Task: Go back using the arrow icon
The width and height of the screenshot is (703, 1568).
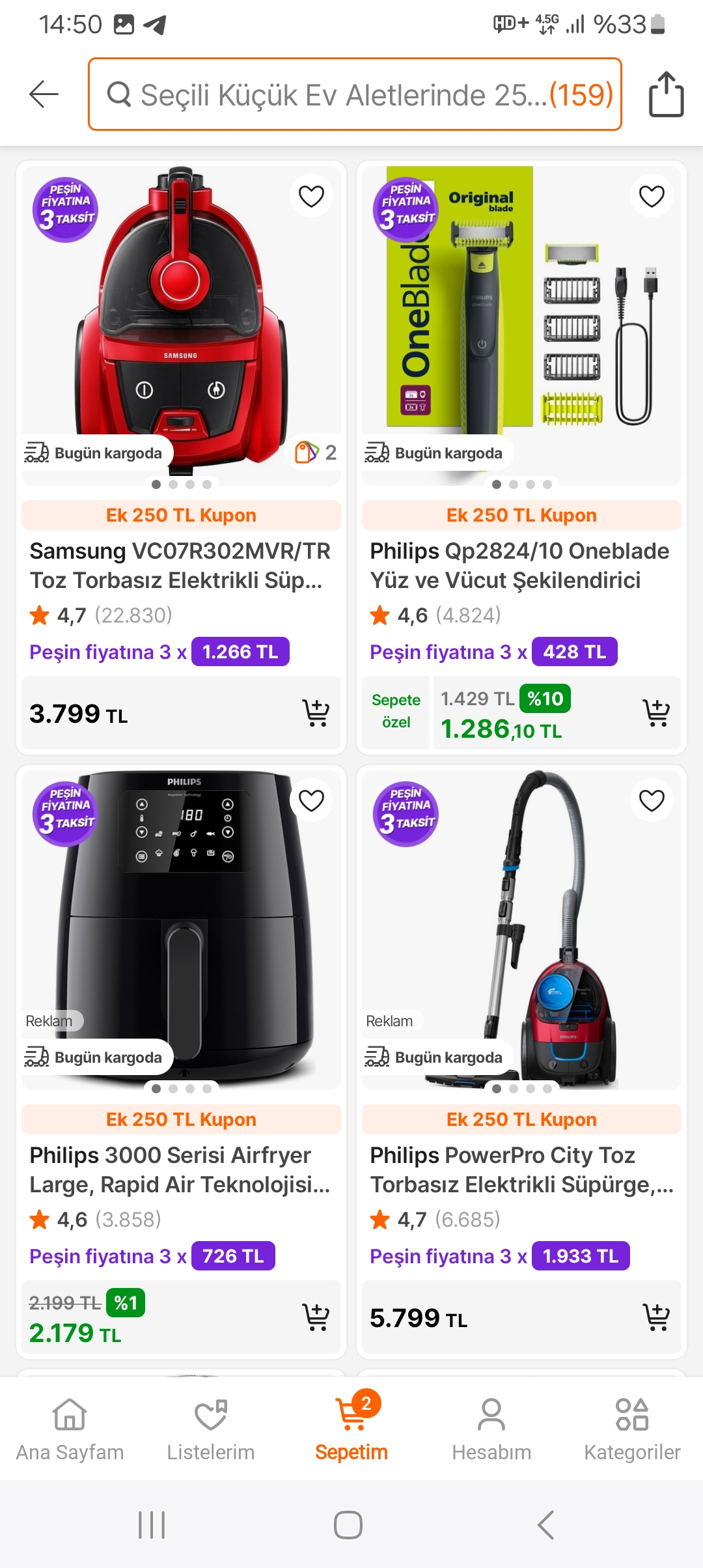Action: [x=44, y=94]
